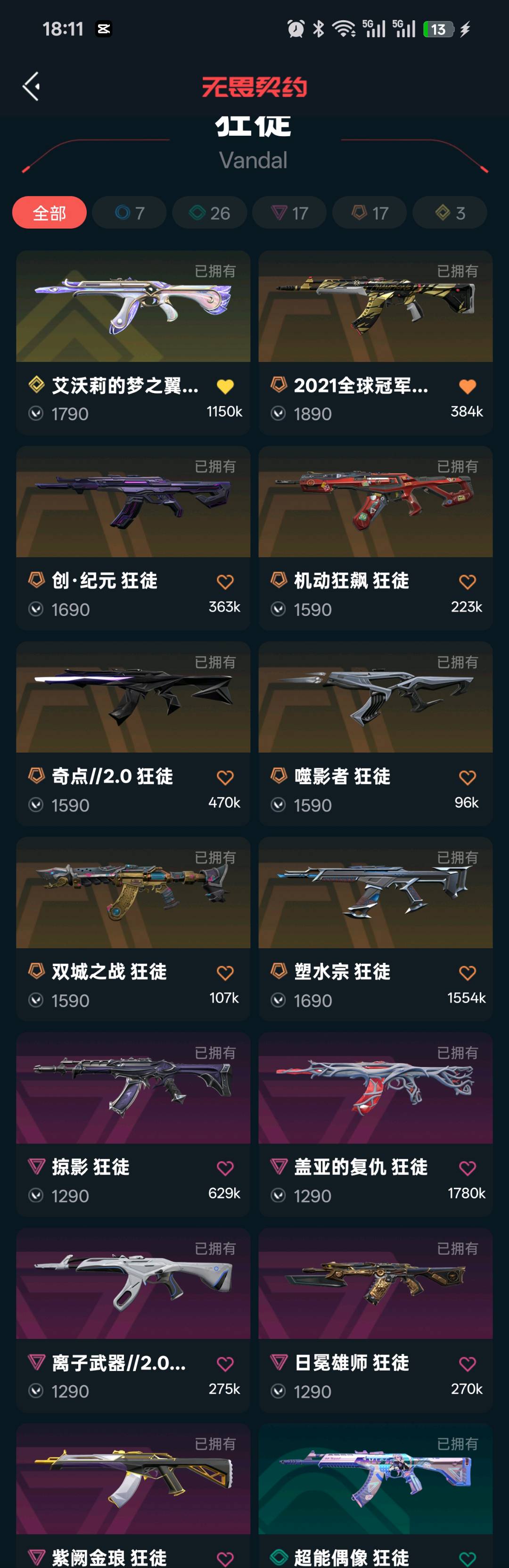Viewport: 509px width, 1568px height.
Task: Go back using the top-left arrow
Action: click(x=31, y=86)
